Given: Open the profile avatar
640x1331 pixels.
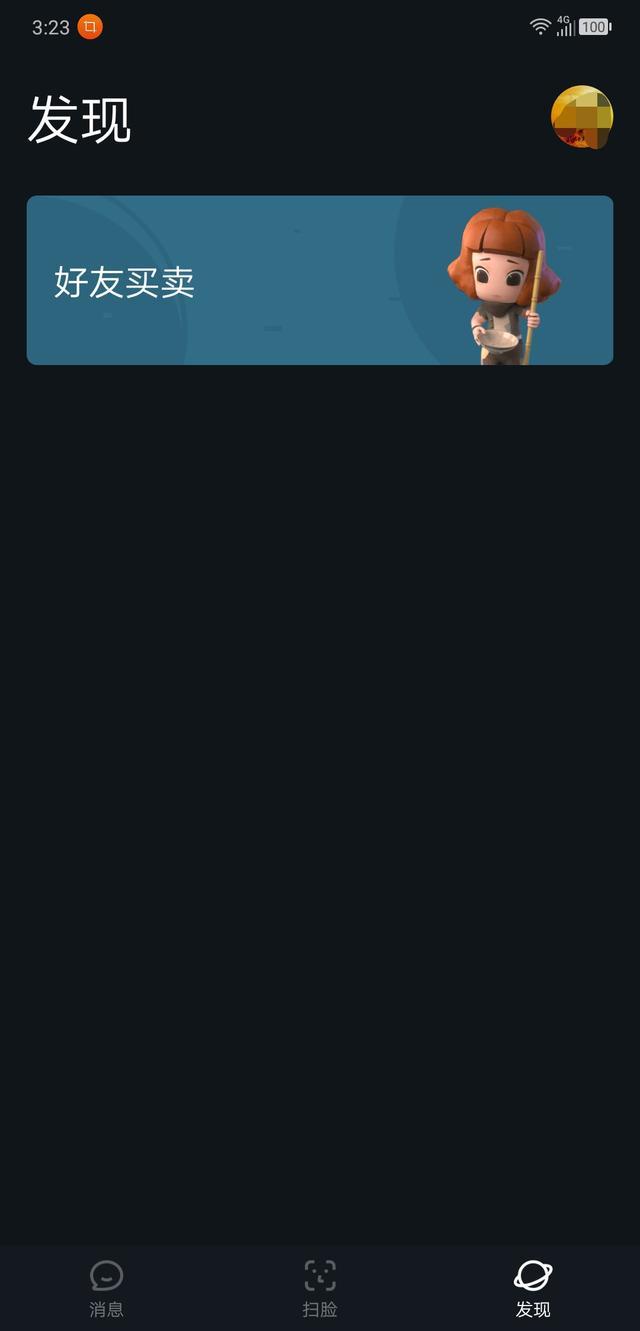Looking at the screenshot, I should pos(581,117).
